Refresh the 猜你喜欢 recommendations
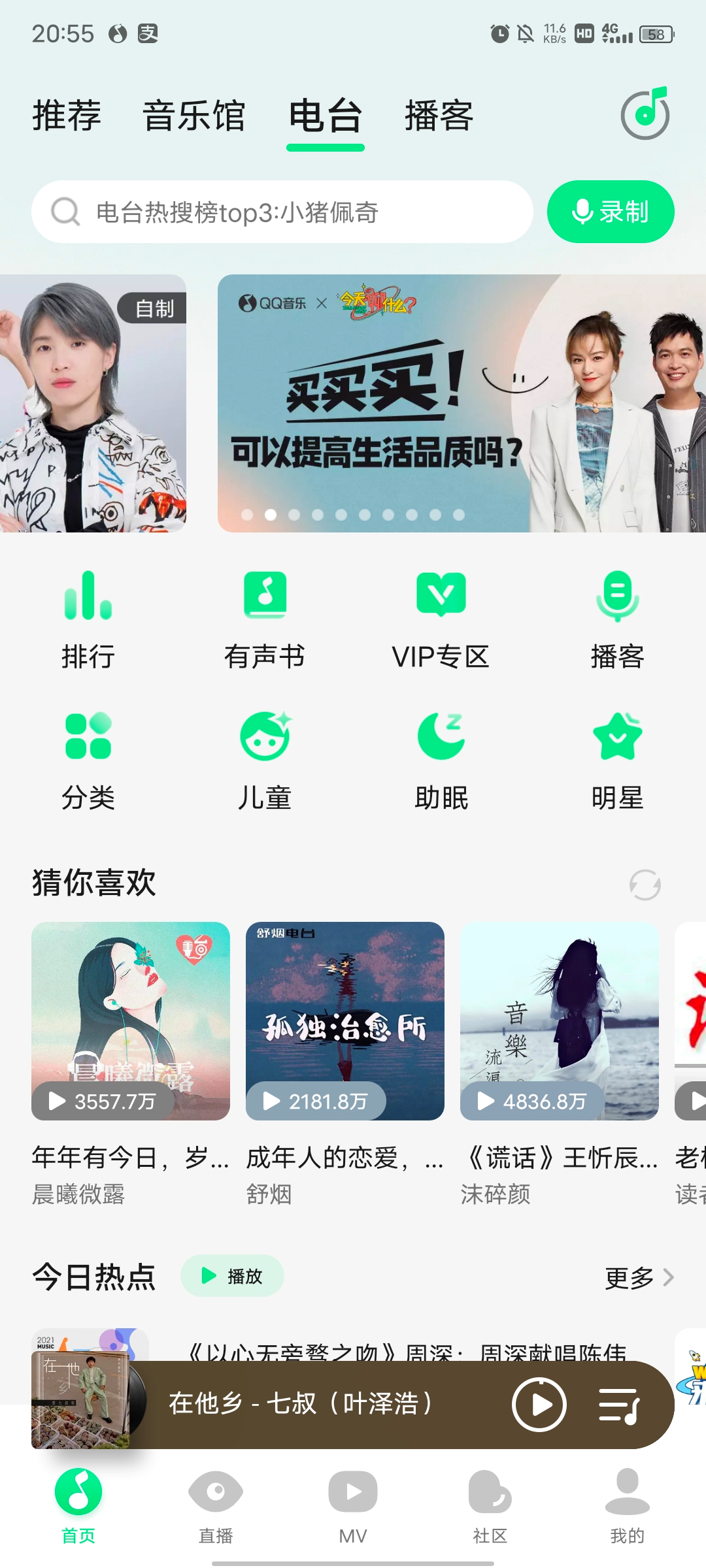 tap(645, 885)
